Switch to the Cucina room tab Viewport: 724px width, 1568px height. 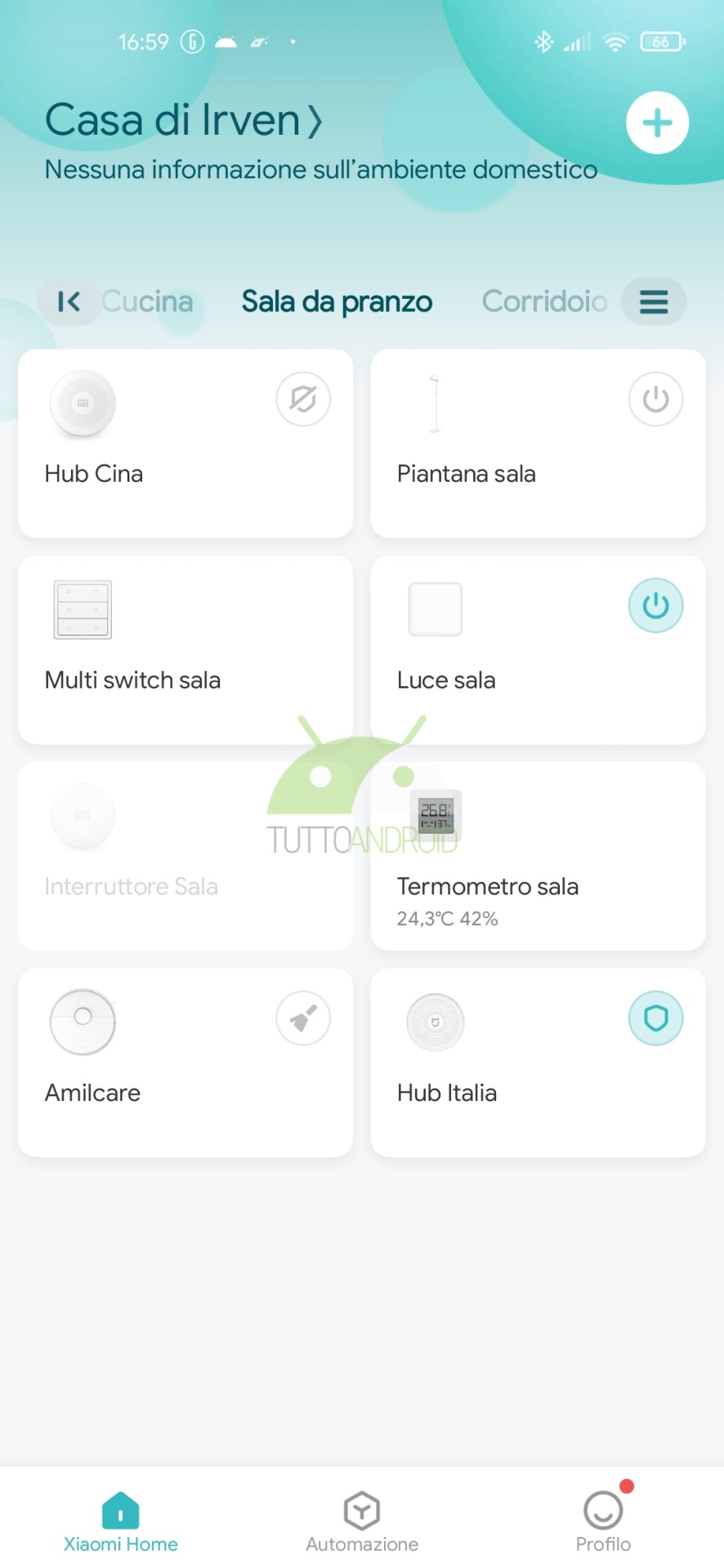[x=148, y=301]
